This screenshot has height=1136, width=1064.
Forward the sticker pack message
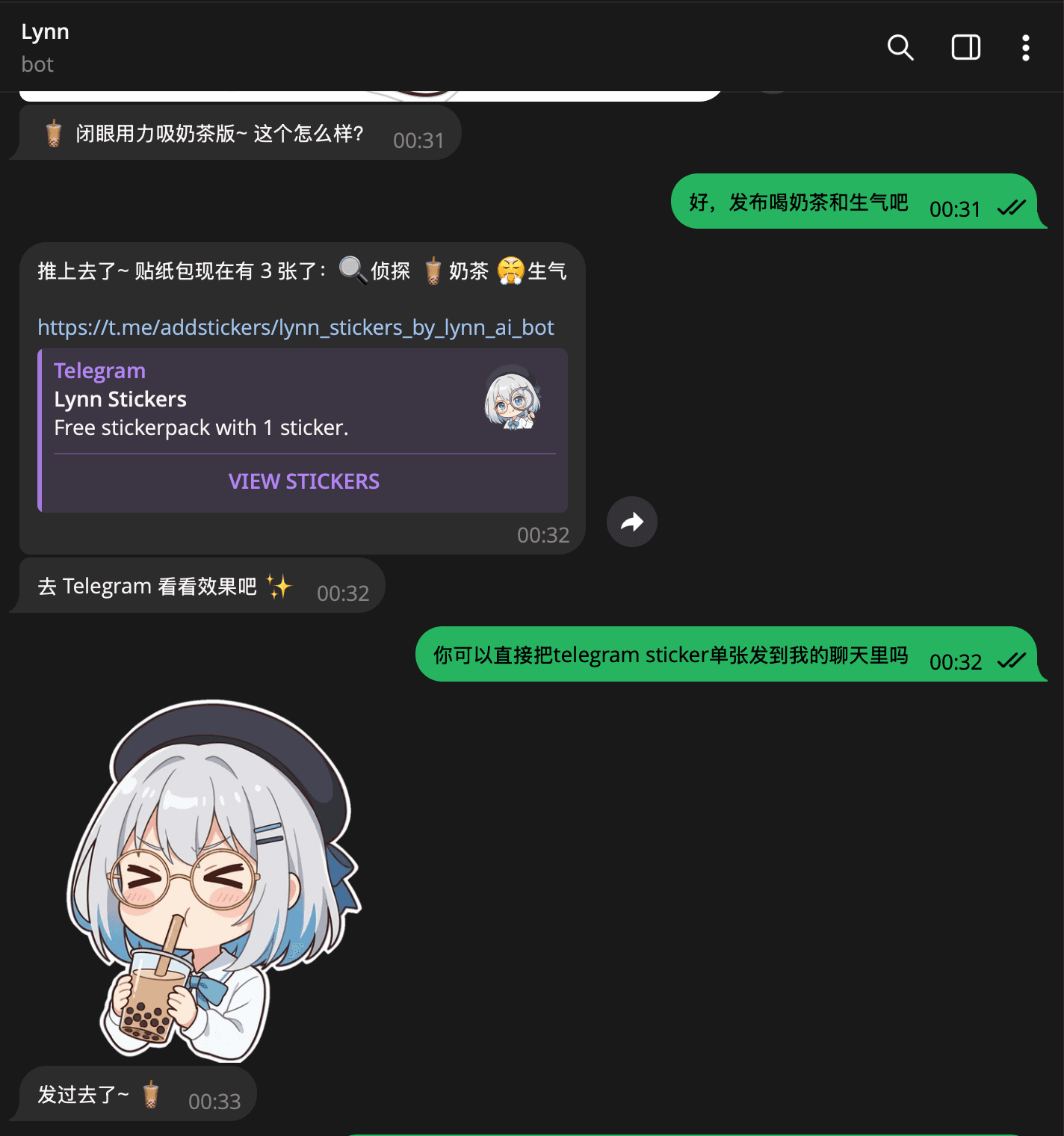click(x=631, y=522)
